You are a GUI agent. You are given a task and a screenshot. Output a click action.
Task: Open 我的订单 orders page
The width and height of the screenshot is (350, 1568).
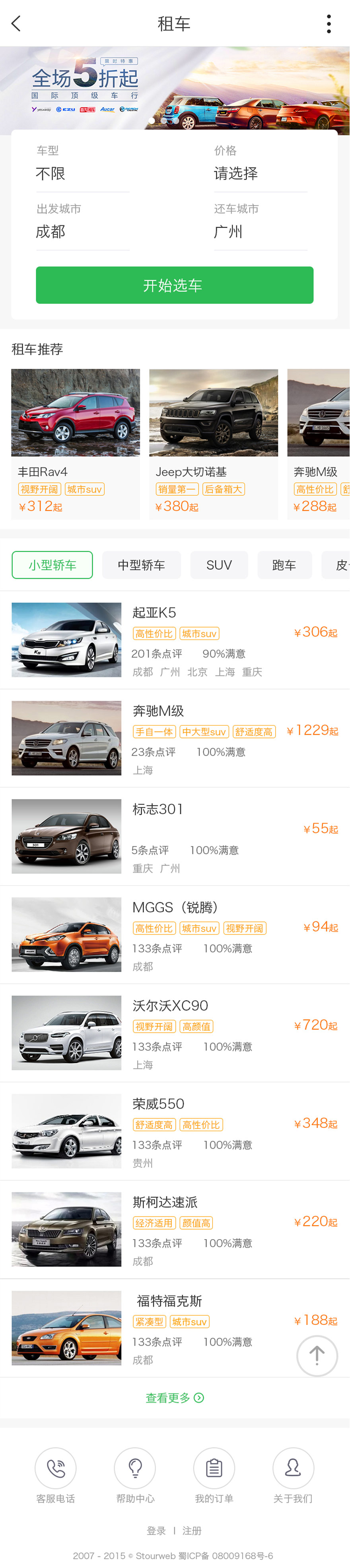(214, 1475)
